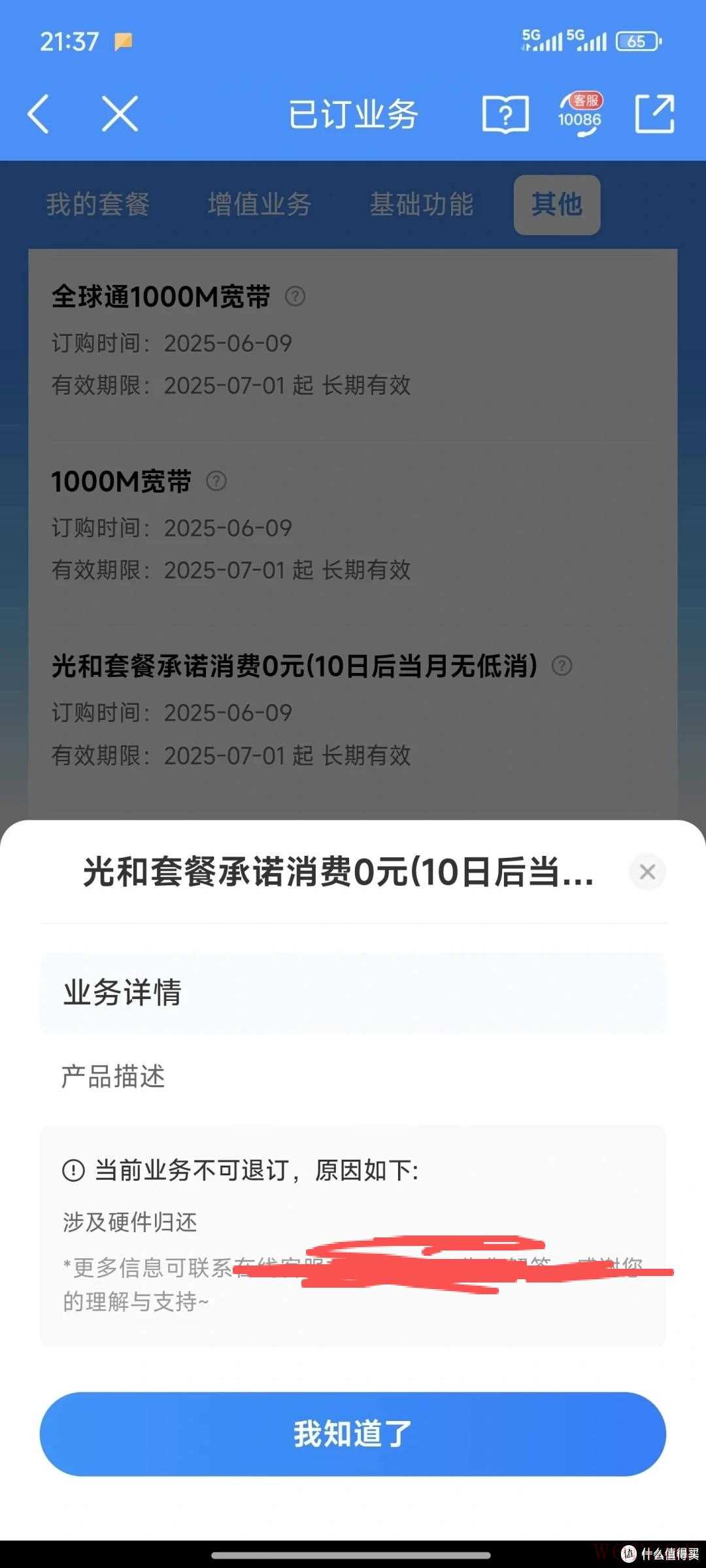Share this page via the share icon
This screenshot has width=706, height=1568.
(654, 114)
